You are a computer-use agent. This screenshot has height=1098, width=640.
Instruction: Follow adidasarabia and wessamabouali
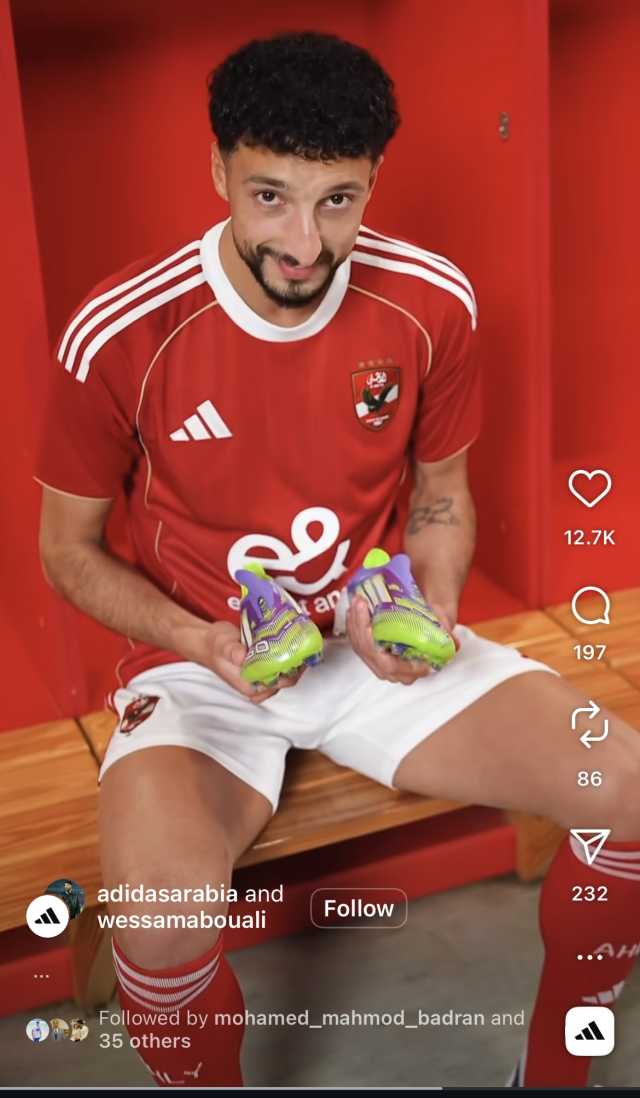[358, 908]
